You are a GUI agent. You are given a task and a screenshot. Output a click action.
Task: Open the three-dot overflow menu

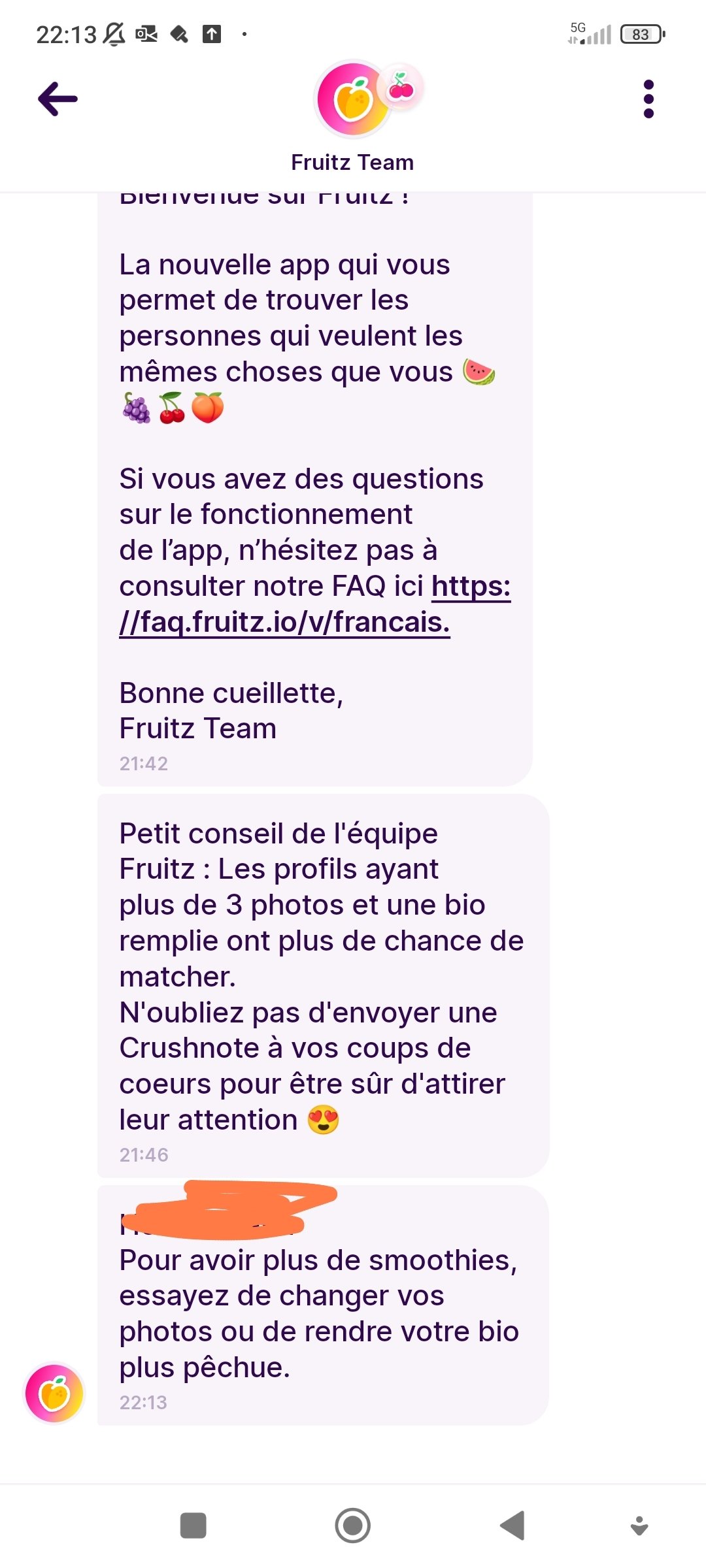[x=648, y=99]
